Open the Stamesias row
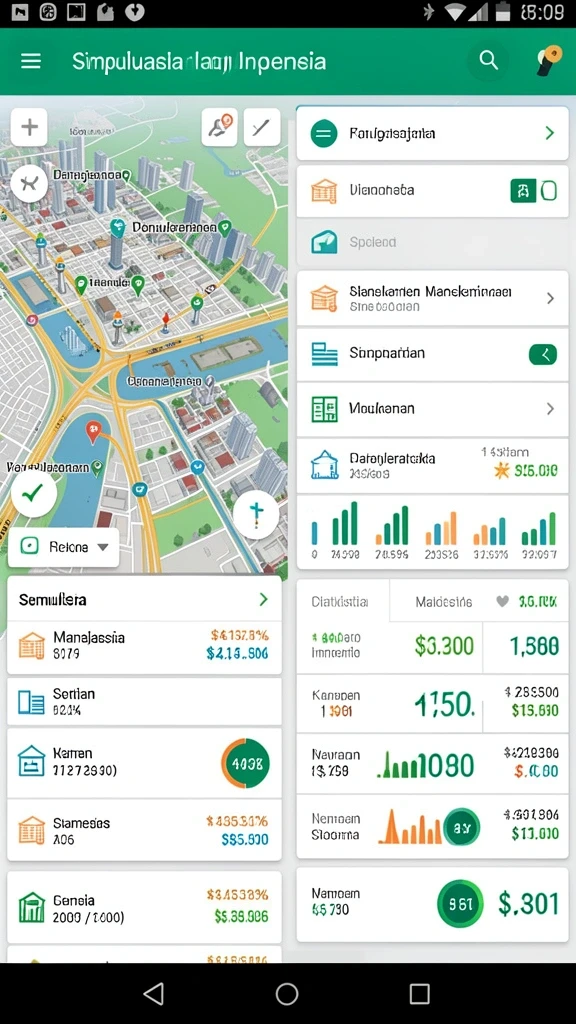The width and height of the screenshot is (576, 1024). pyautogui.click(x=144, y=831)
